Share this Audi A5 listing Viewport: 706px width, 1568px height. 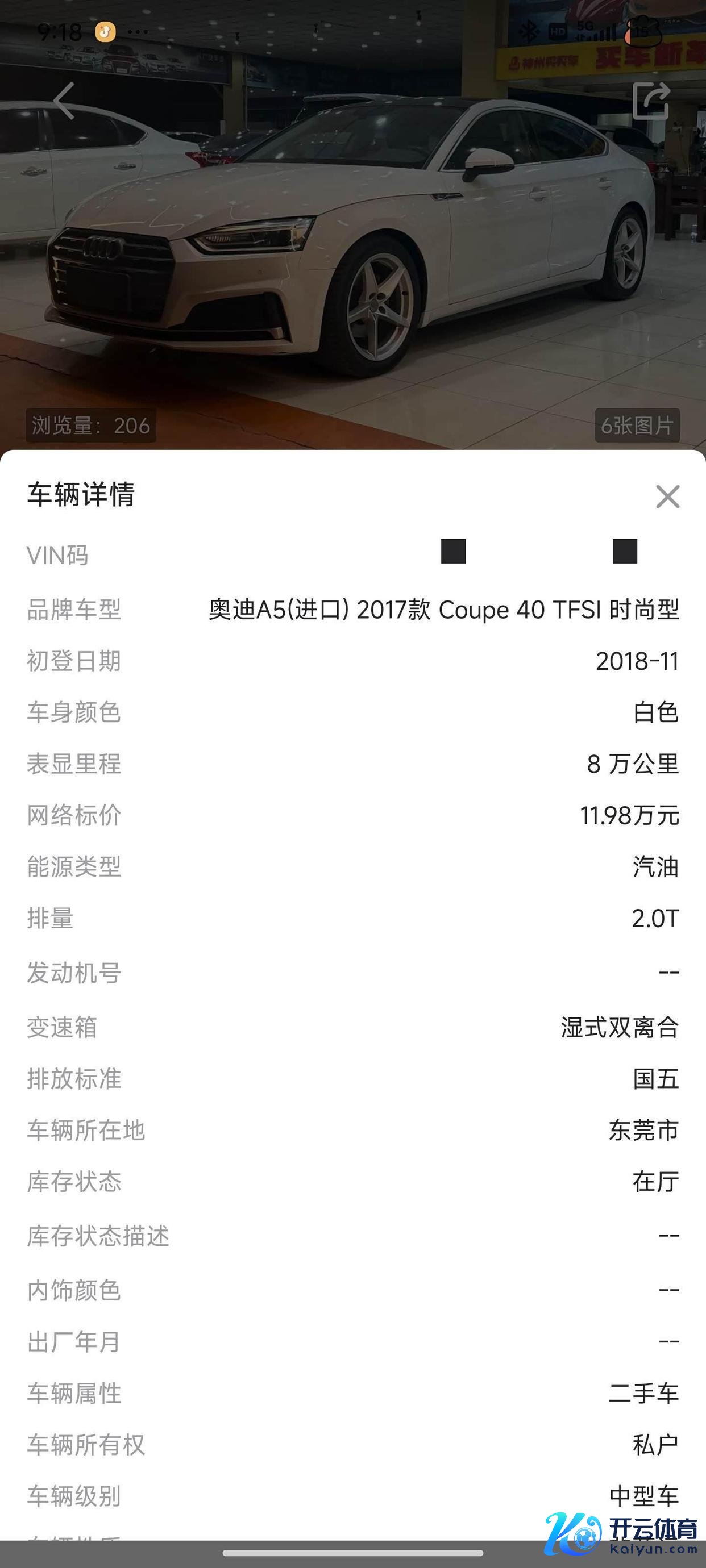650,101
